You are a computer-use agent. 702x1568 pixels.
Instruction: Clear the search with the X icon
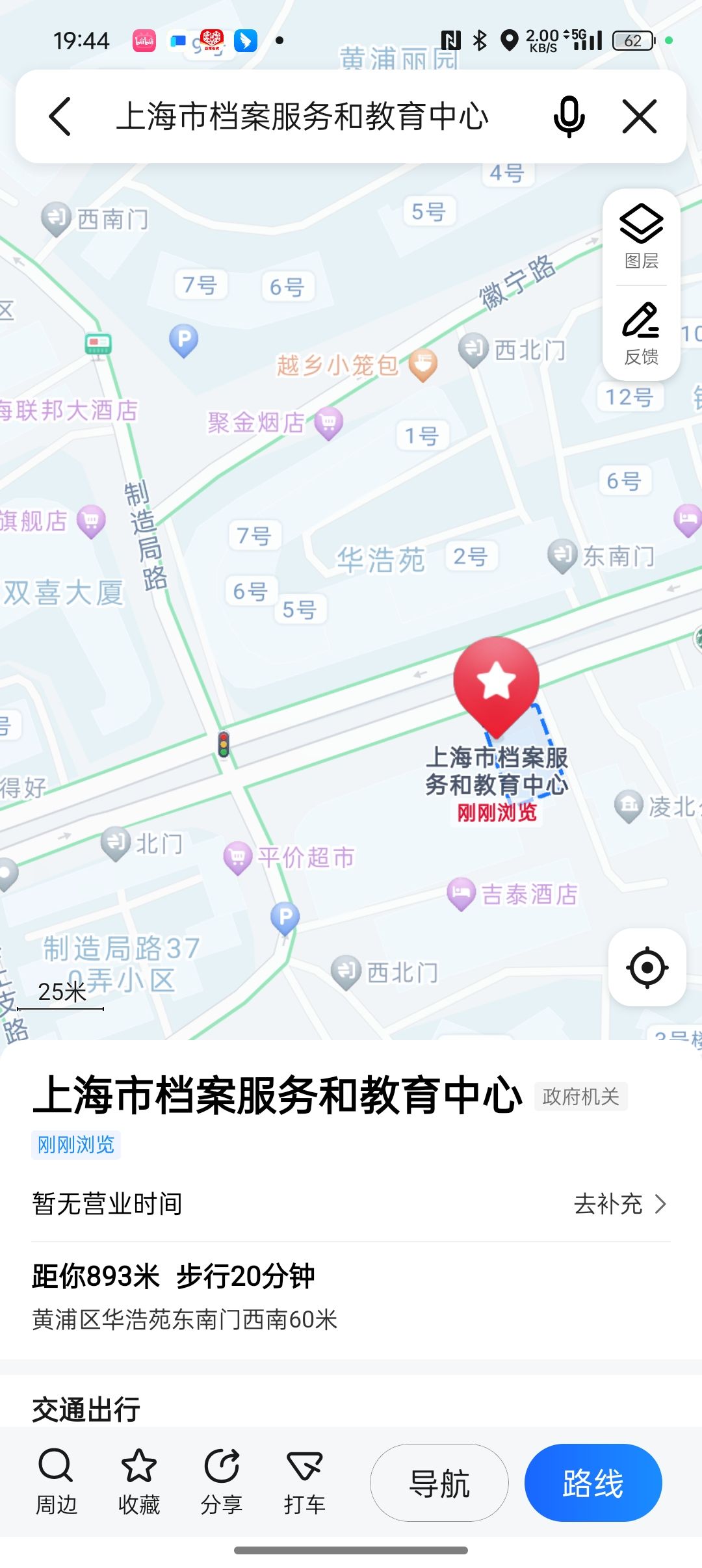(640, 117)
